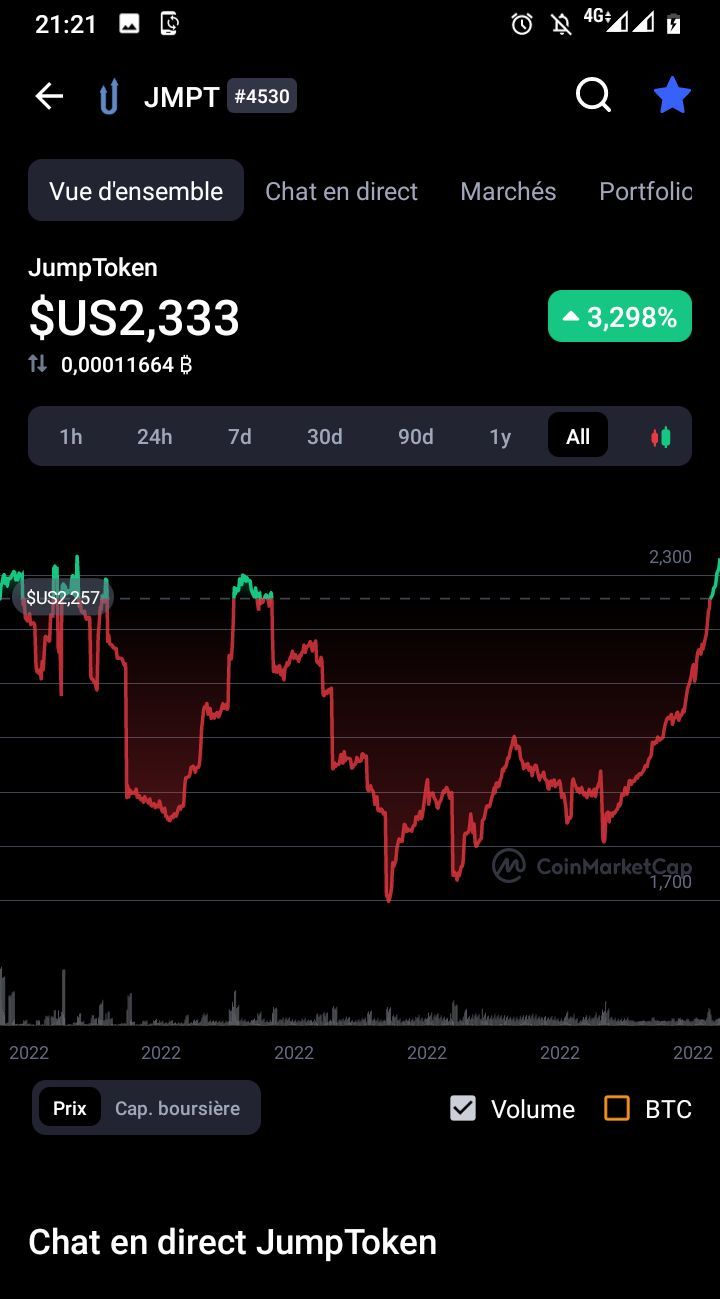Select the Prix chart option
Viewport: 720px width, 1299px height.
pos(70,1108)
